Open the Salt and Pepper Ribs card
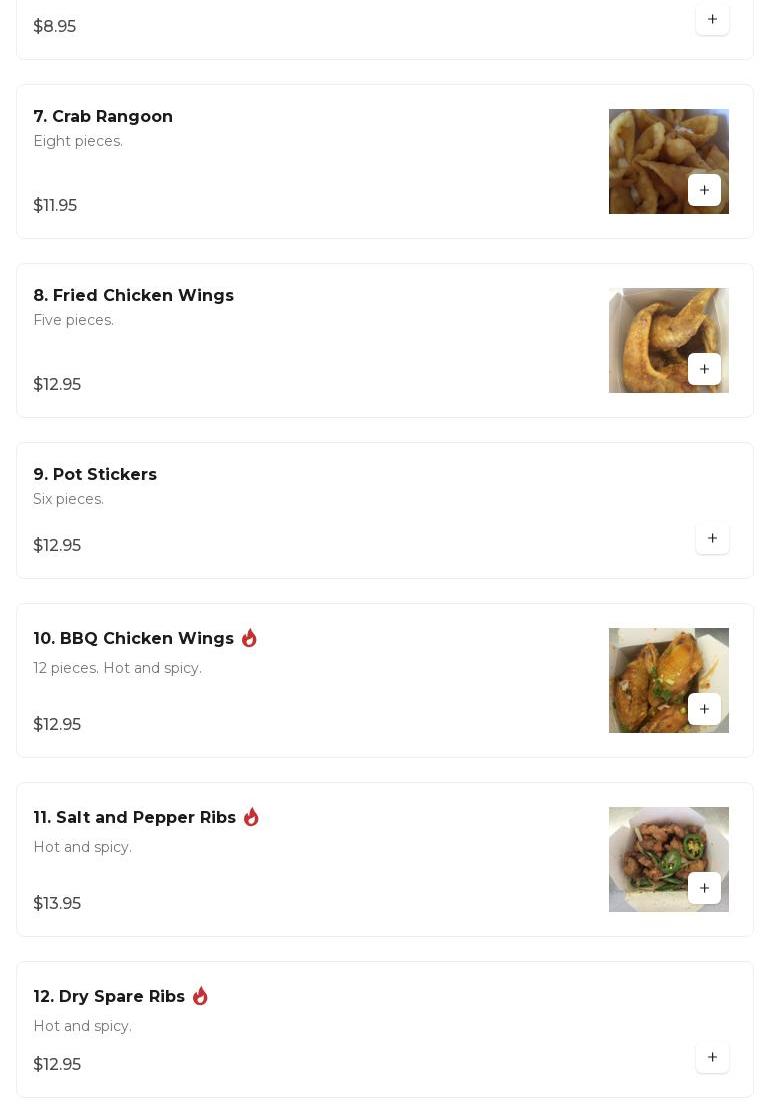 pos(134,818)
